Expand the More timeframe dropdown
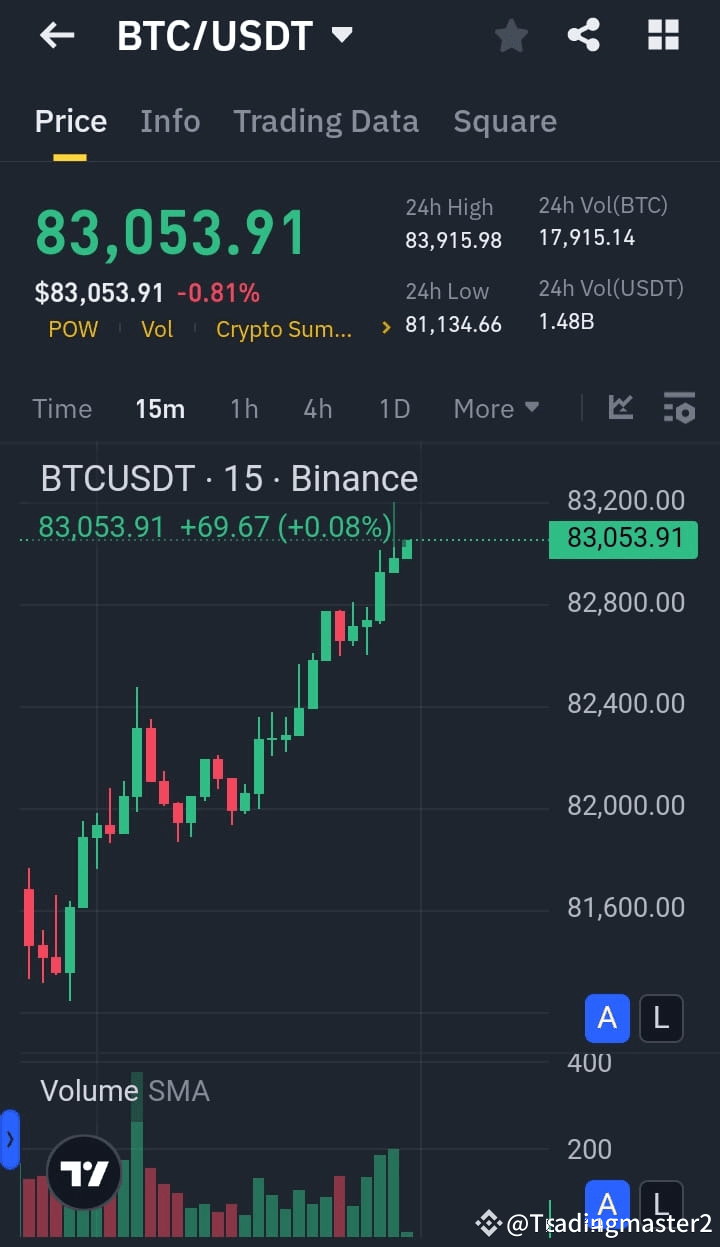720x1247 pixels. 495,408
